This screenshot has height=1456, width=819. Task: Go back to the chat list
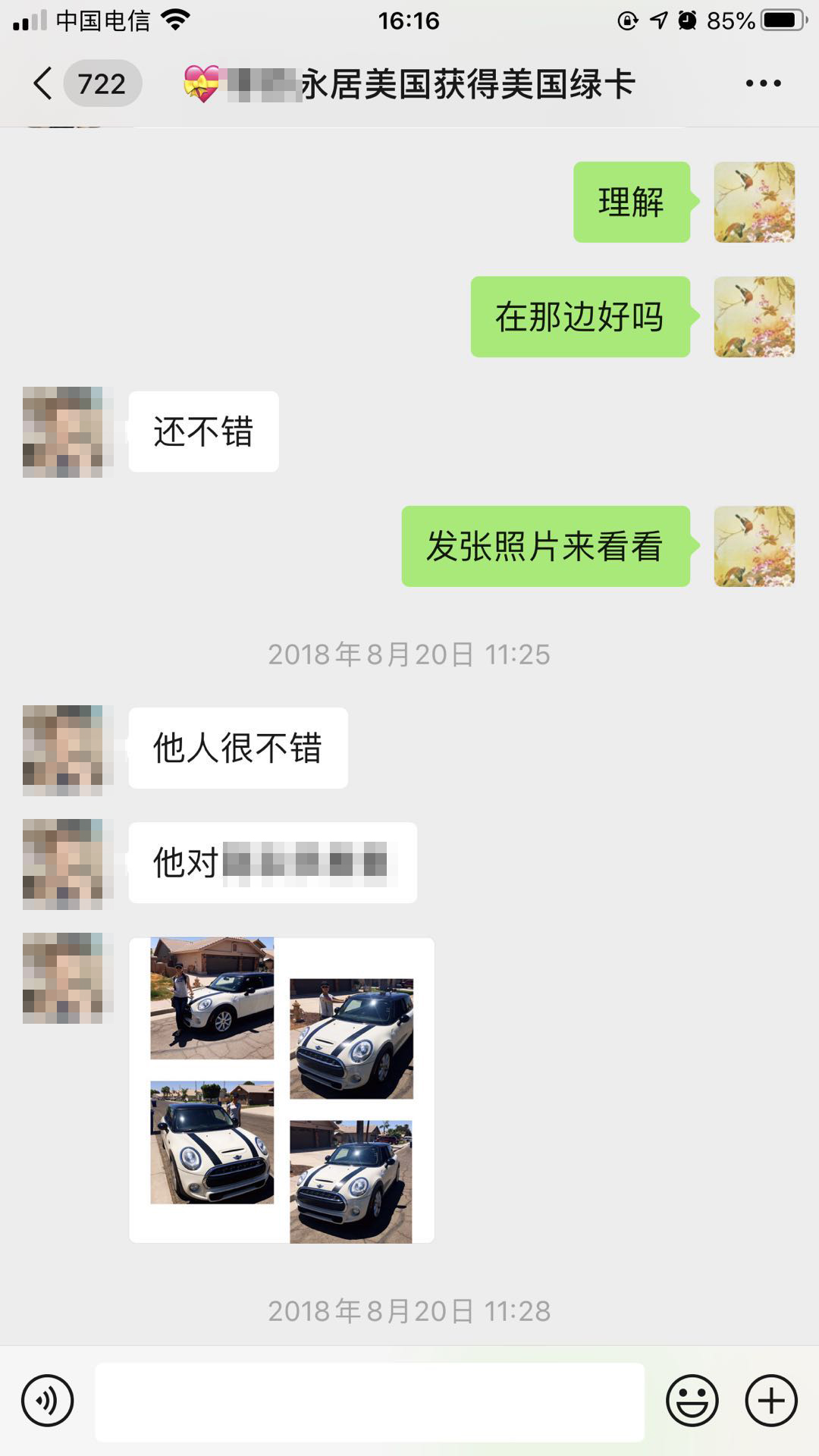point(43,83)
